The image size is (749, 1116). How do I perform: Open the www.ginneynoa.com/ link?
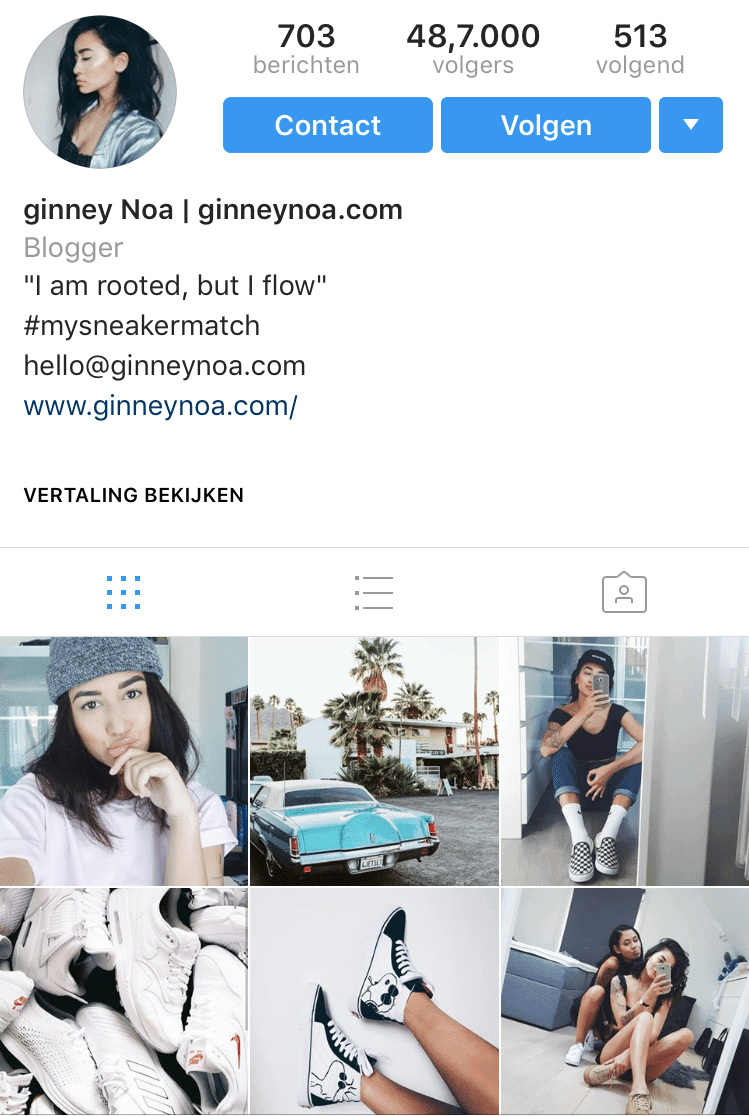point(160,406)
